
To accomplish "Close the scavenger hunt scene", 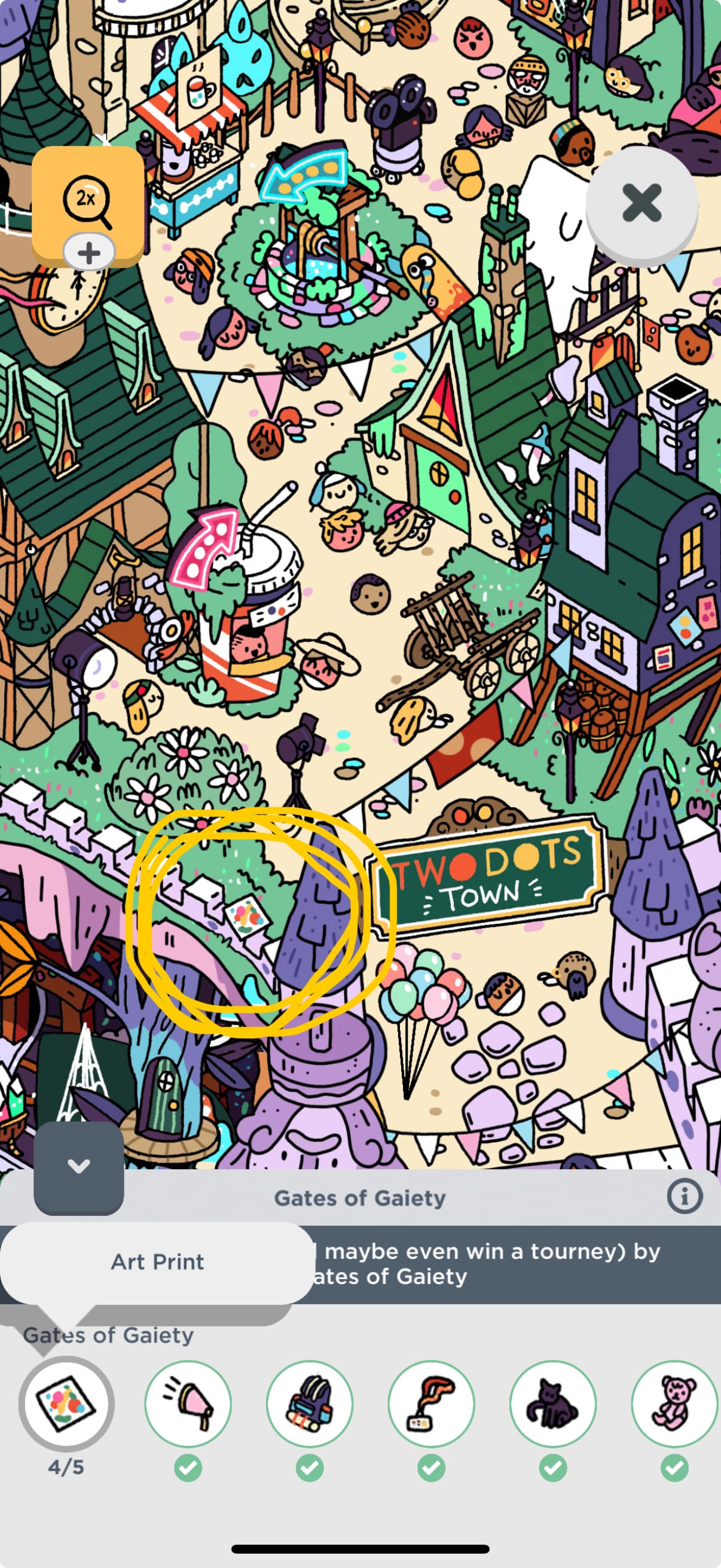I will pos(641,203).
